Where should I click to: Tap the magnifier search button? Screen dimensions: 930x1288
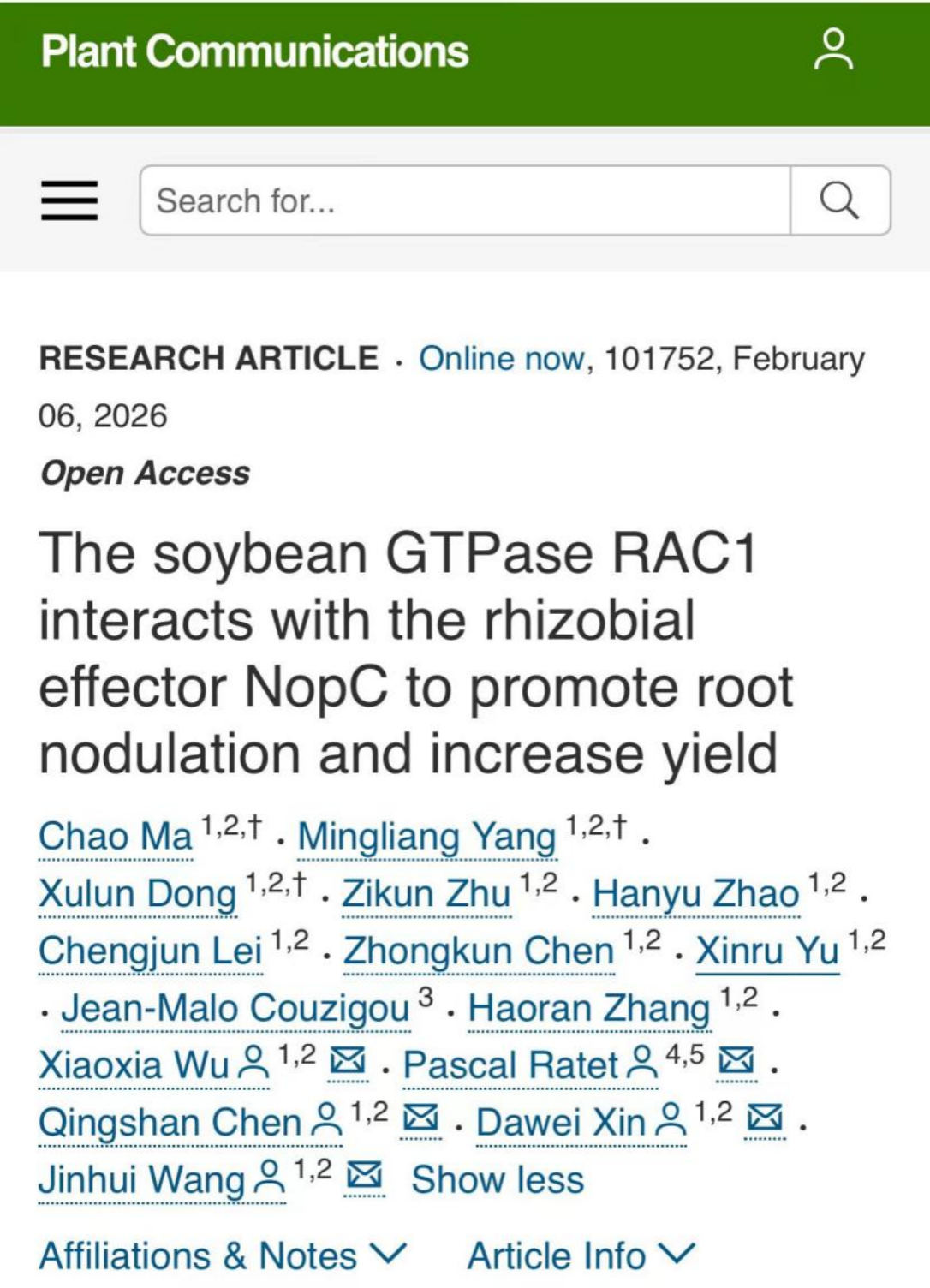(839, 200)
